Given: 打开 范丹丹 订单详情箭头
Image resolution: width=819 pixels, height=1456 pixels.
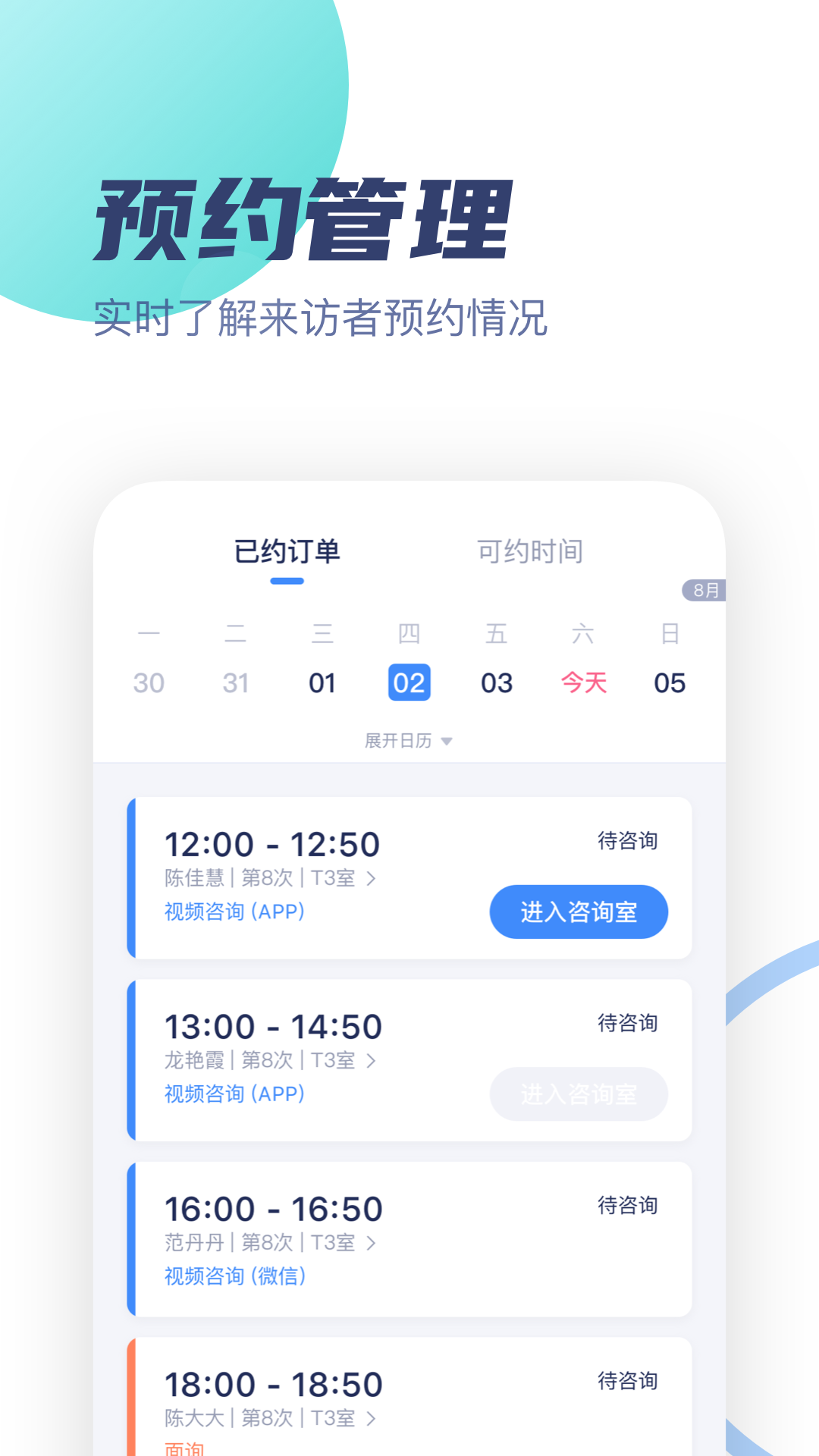Looking at the screenshot, I should [372, 1242].
